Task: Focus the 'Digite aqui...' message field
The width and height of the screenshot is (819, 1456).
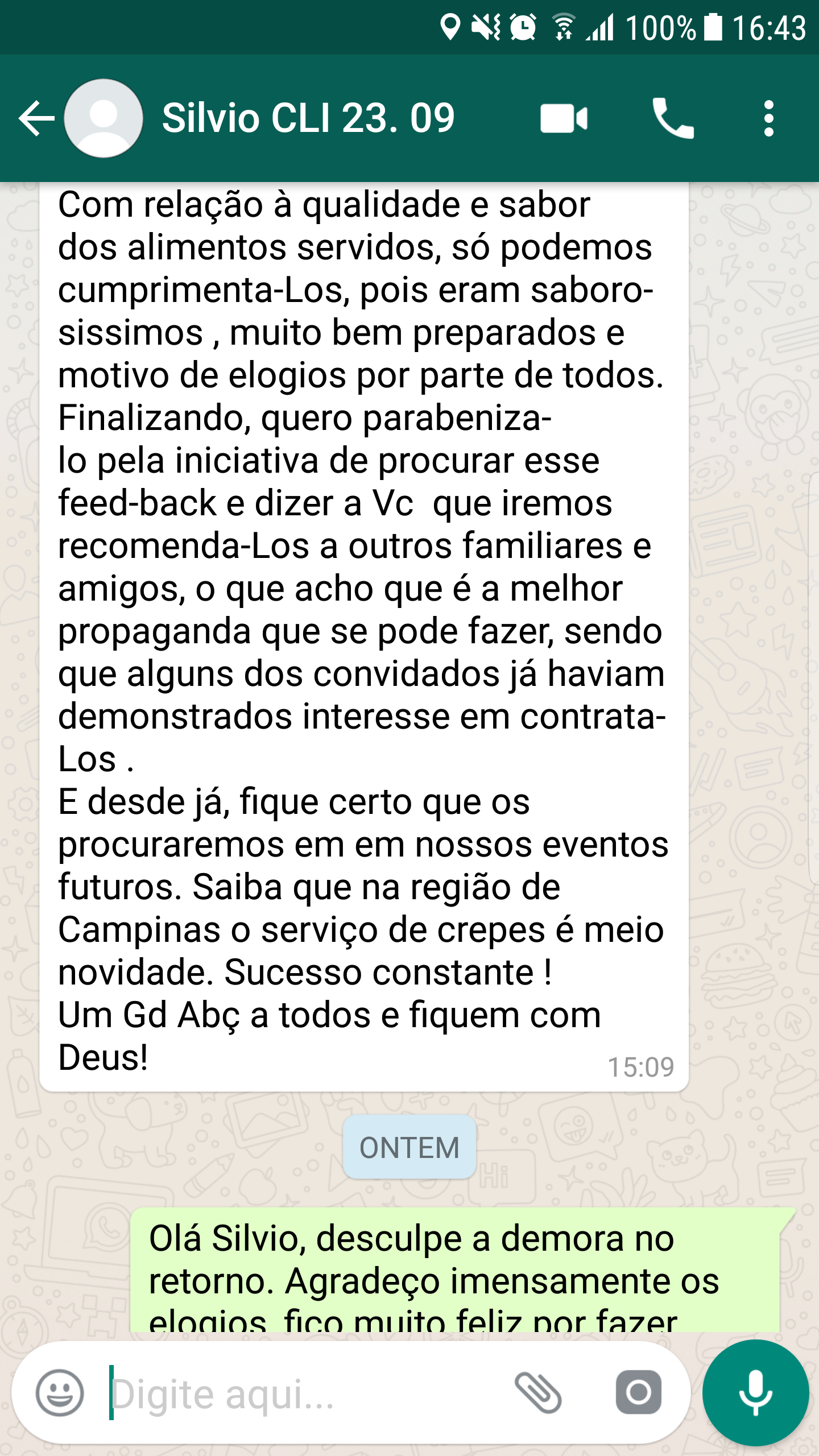Action: point(301,1393)
